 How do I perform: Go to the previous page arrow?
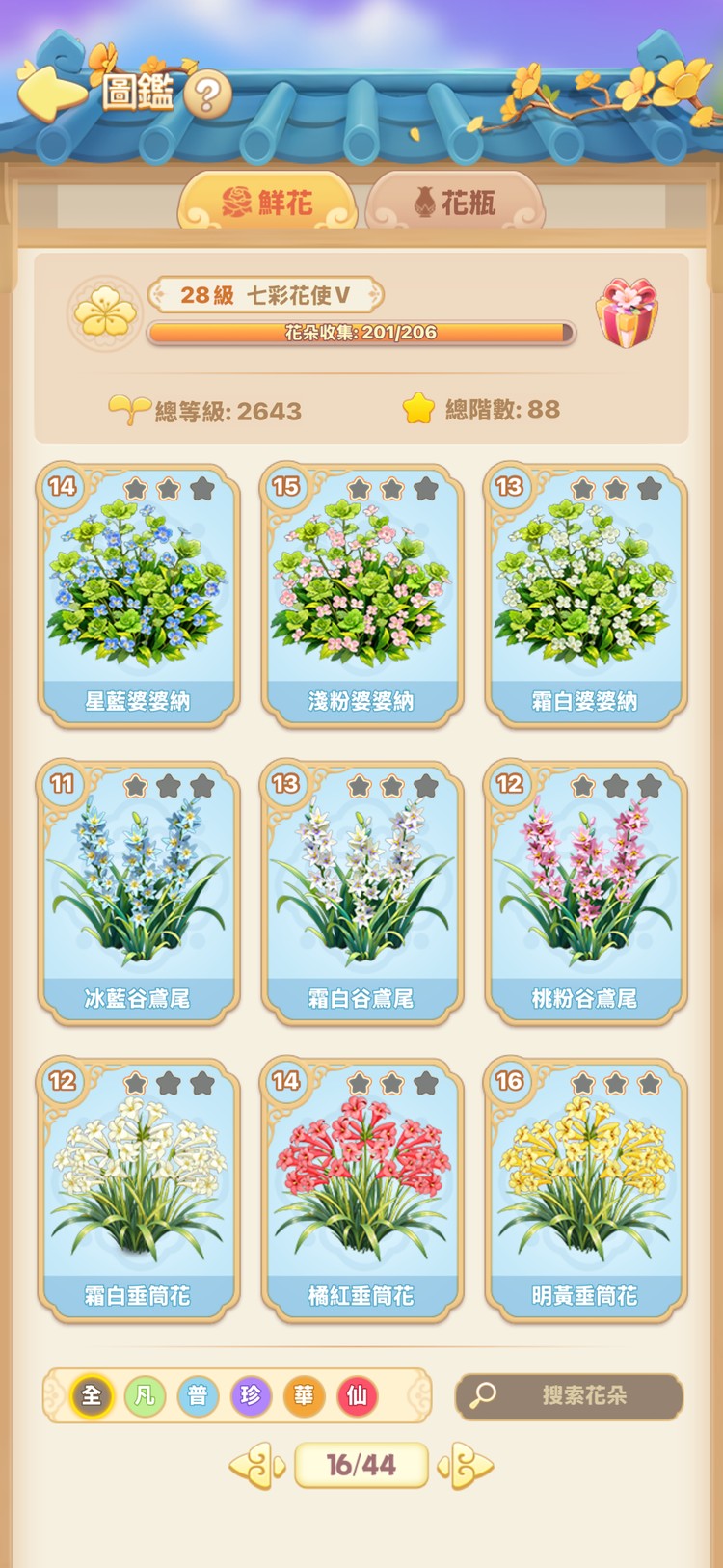click(256, 1466)
